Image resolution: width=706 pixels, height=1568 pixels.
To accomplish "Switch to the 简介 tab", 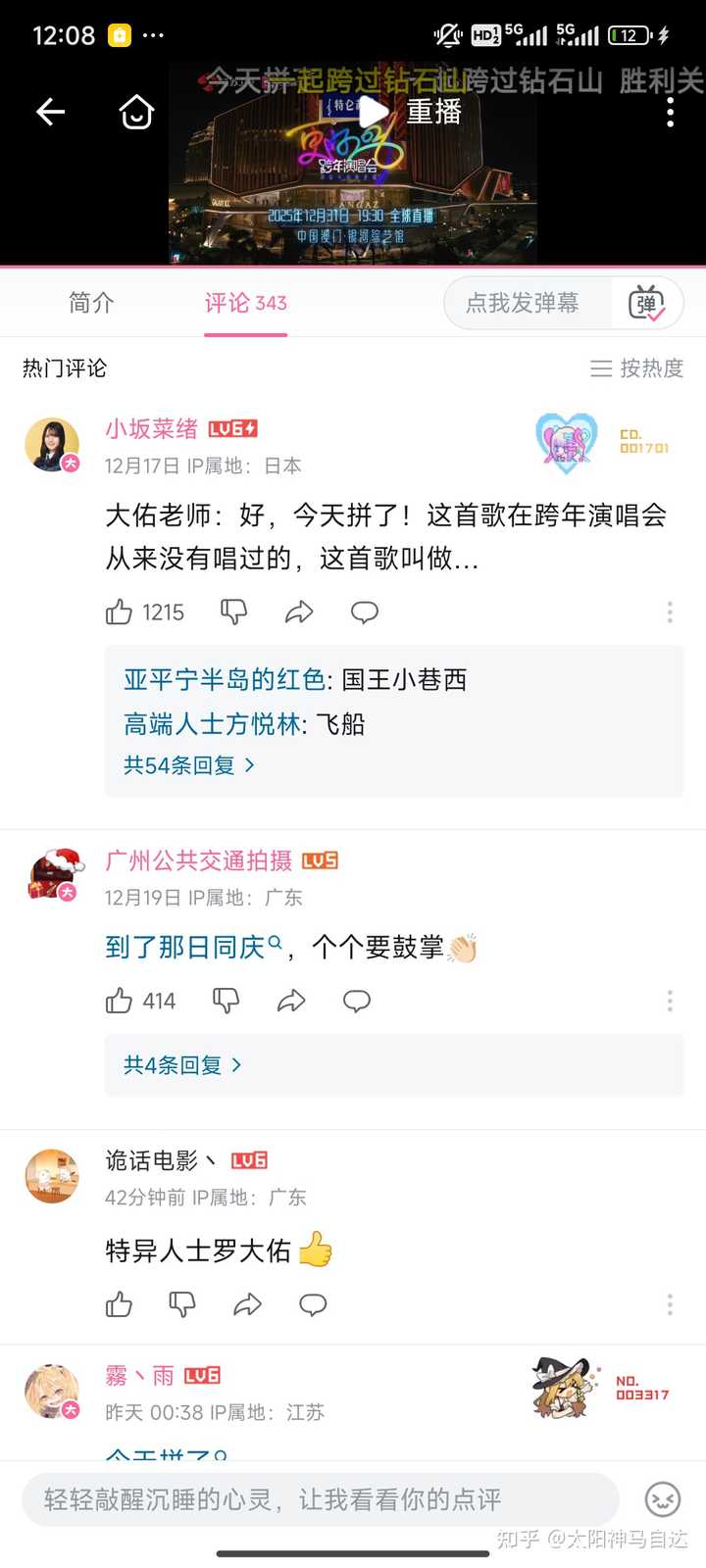I will 91,303.
